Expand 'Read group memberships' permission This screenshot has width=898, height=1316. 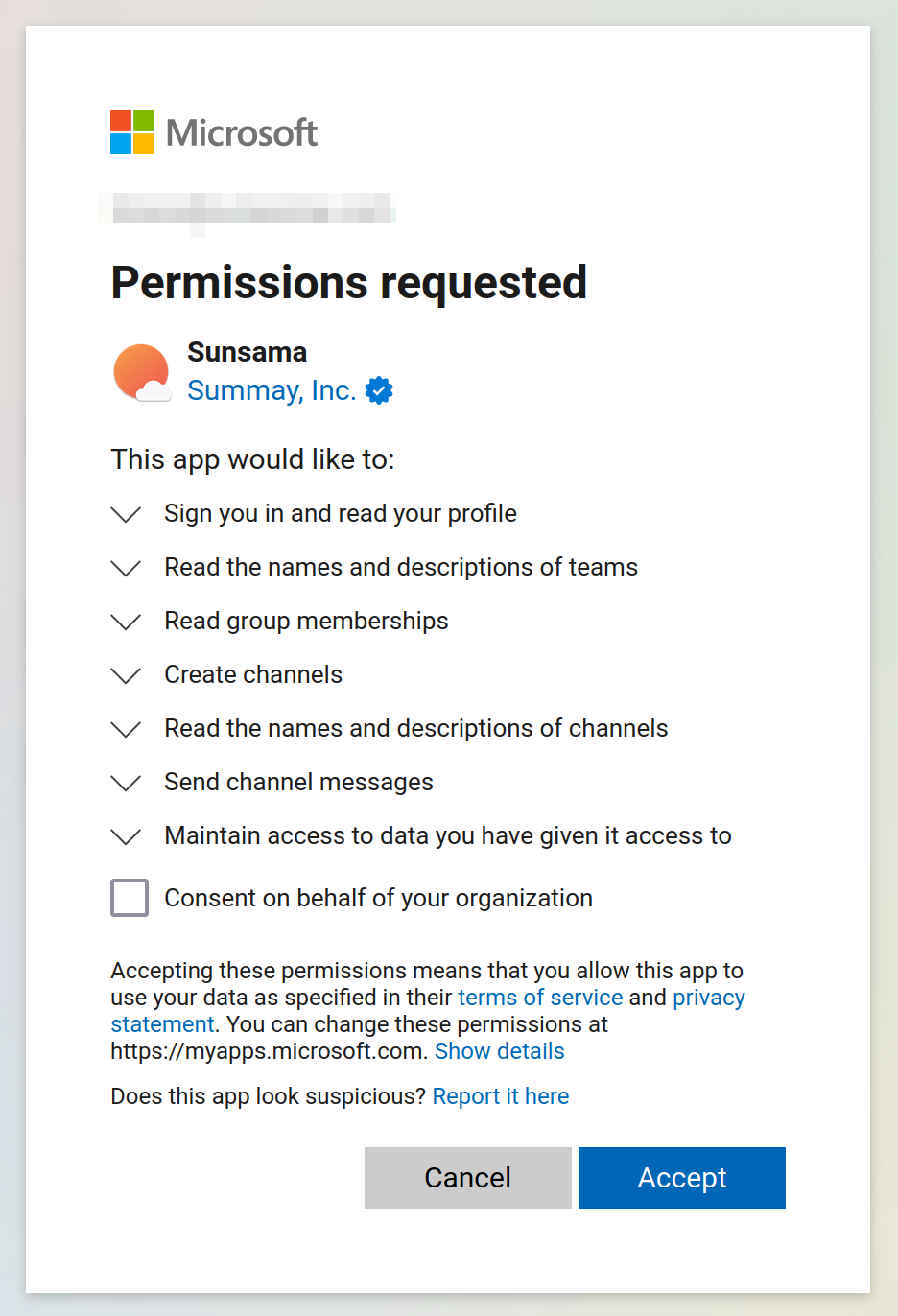pyautogui.click(x=126, y=622)
